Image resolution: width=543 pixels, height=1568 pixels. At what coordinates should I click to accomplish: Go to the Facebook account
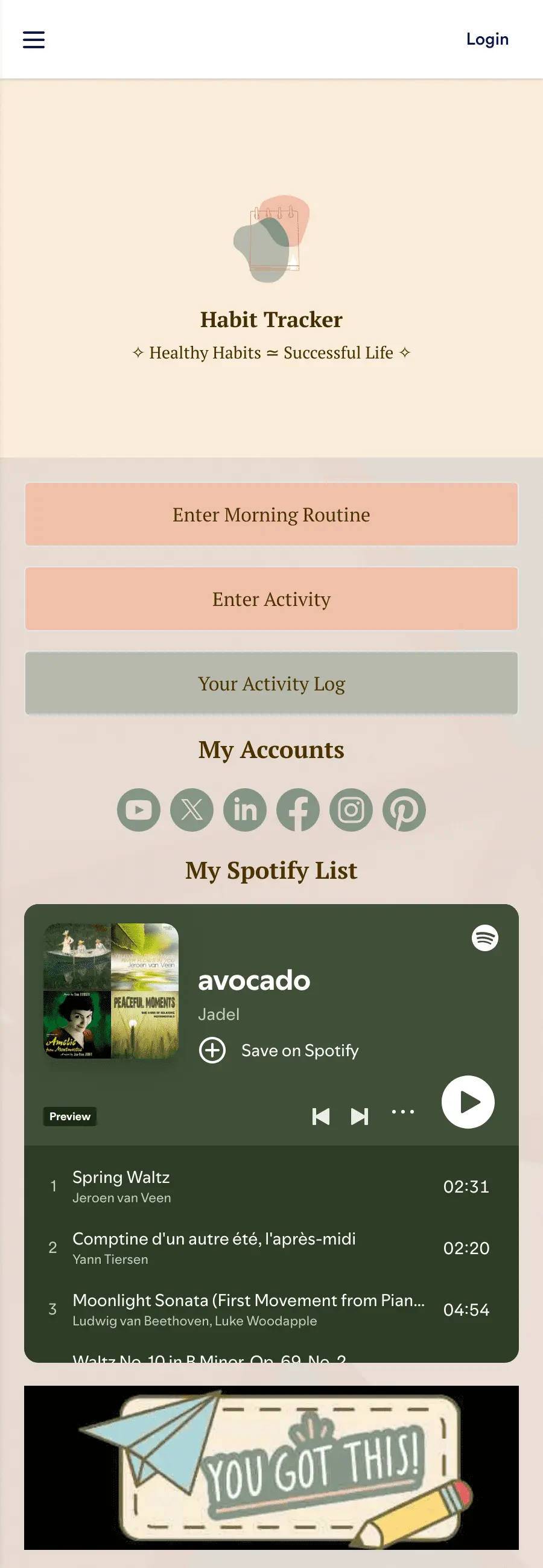pyautogui.click(x=297, y=809)
